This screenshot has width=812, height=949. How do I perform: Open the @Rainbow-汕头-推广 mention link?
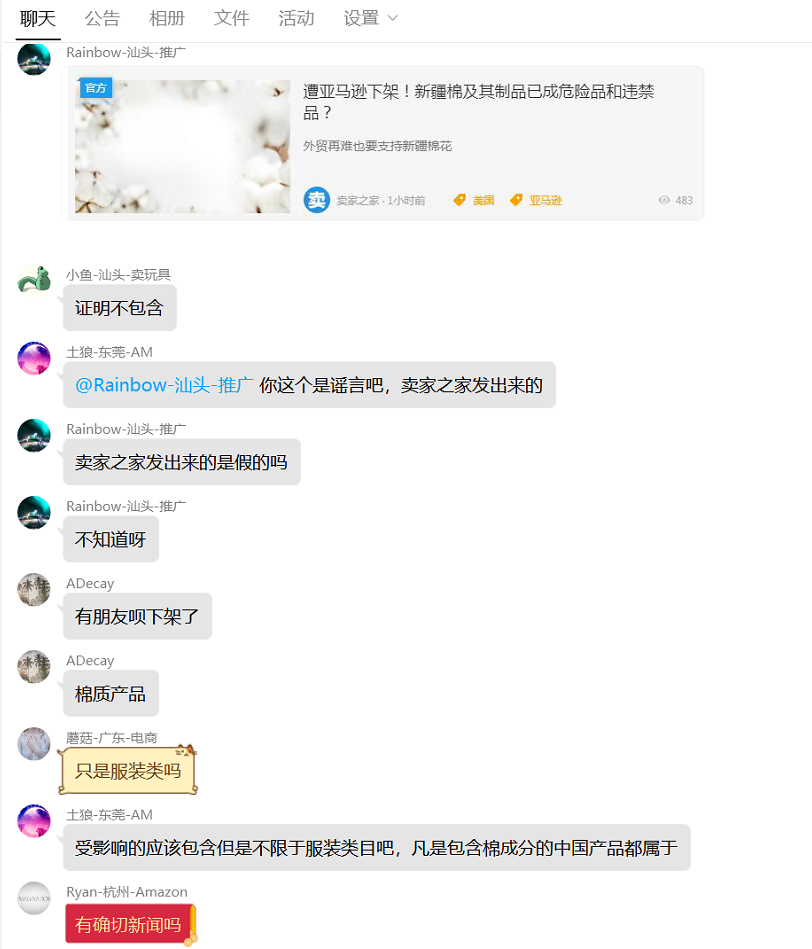[164, 385]
